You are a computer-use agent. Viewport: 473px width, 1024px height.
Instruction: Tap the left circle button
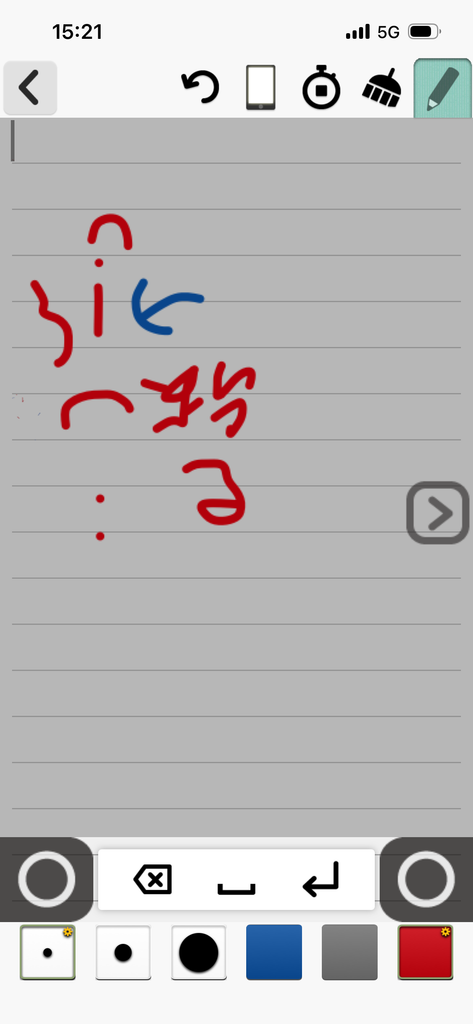(x=46, y=879)
